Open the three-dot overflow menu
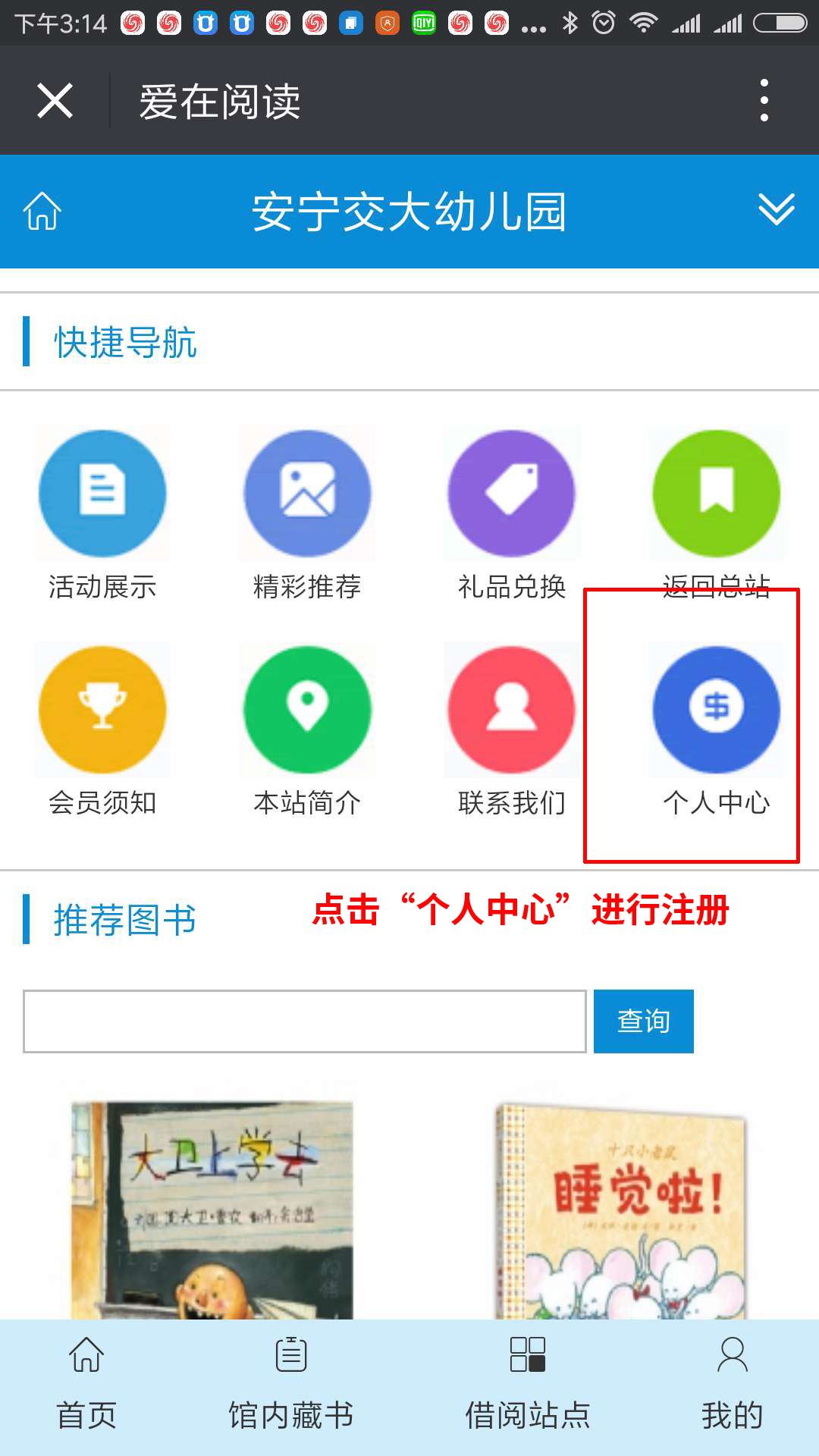This screenshot has height=1456, width=819. coord(764,101)
